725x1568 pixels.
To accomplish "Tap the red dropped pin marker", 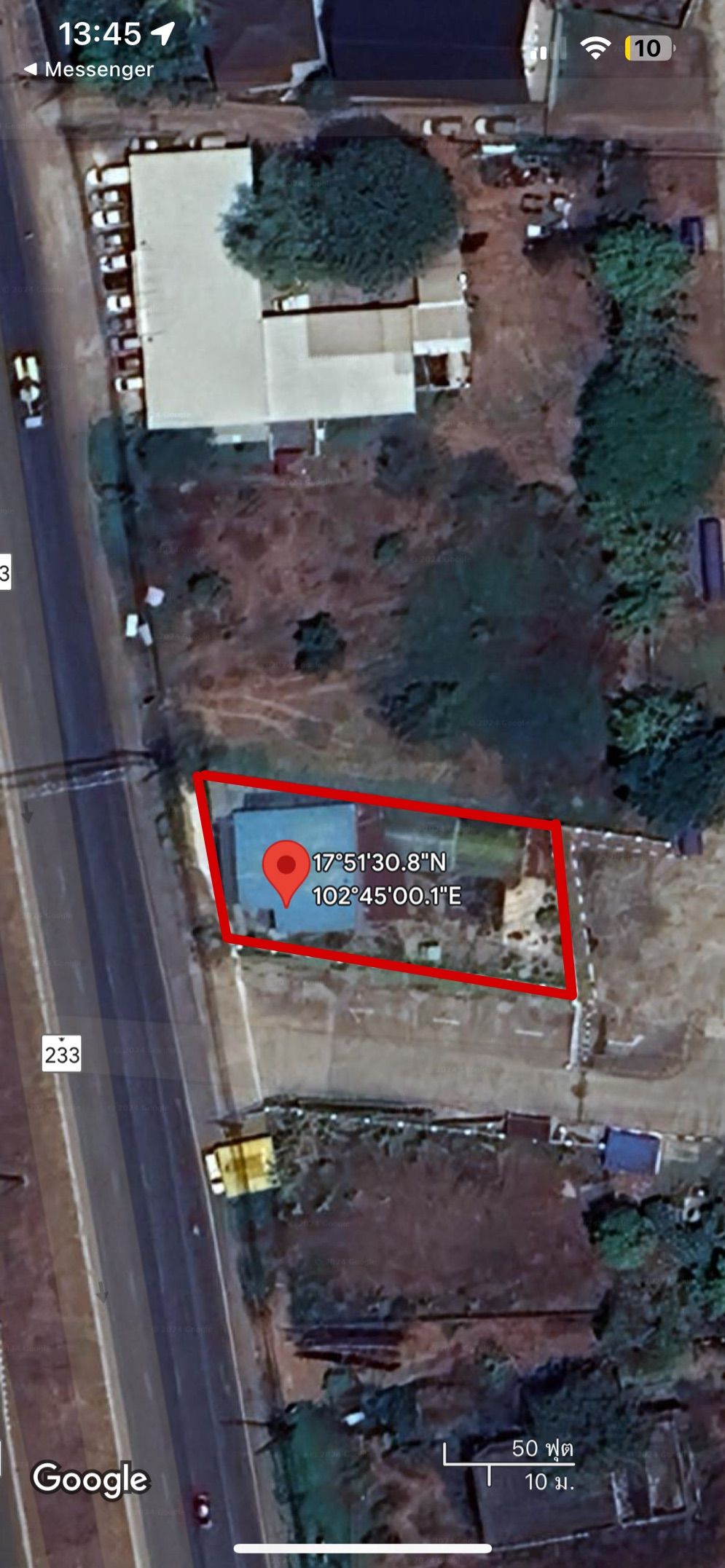I will tap(286, 872).
